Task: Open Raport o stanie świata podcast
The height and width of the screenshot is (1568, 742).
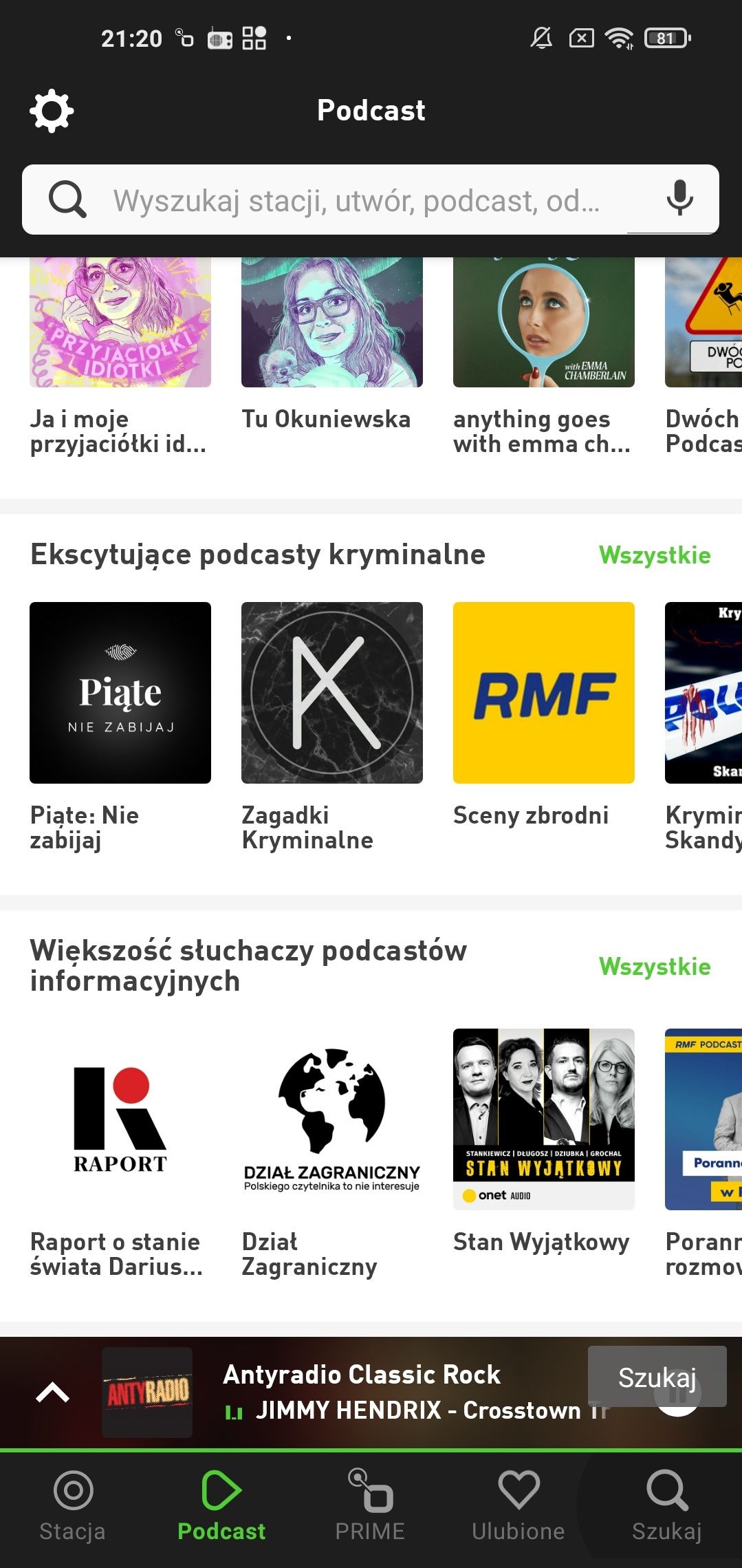Action: coord(120,1154)
